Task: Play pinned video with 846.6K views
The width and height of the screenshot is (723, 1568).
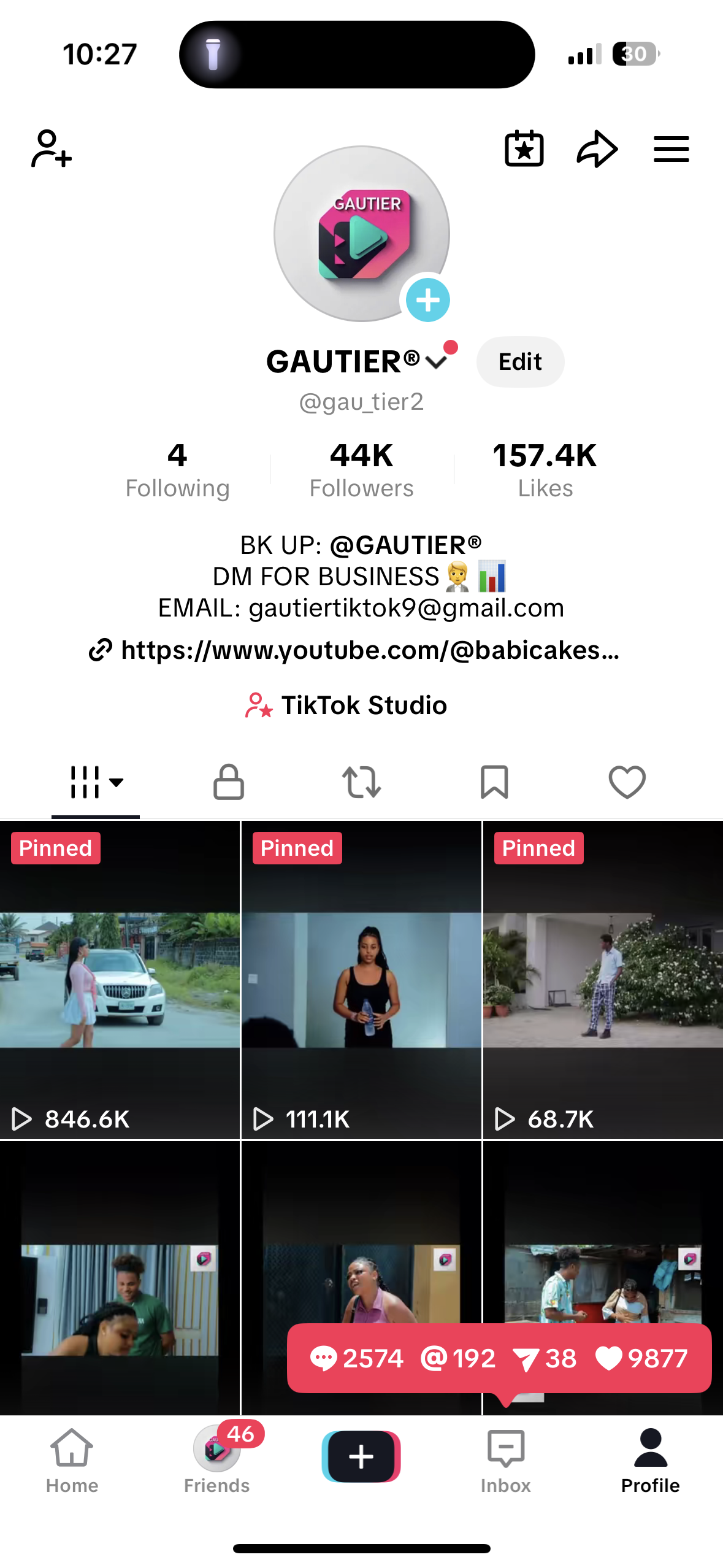Action: tap(120, 980)
